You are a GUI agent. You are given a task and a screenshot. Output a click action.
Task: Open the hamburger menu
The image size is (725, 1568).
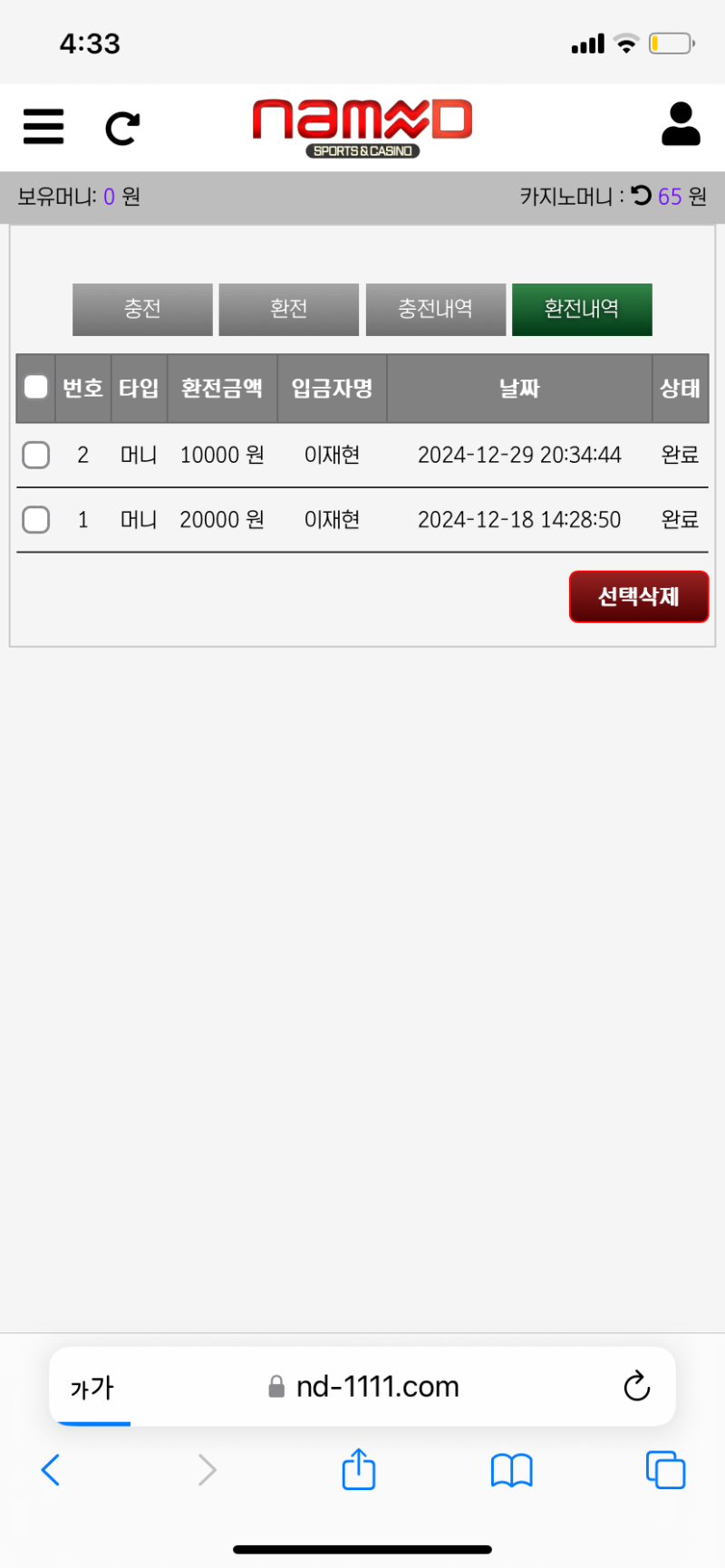coord(43,127)
